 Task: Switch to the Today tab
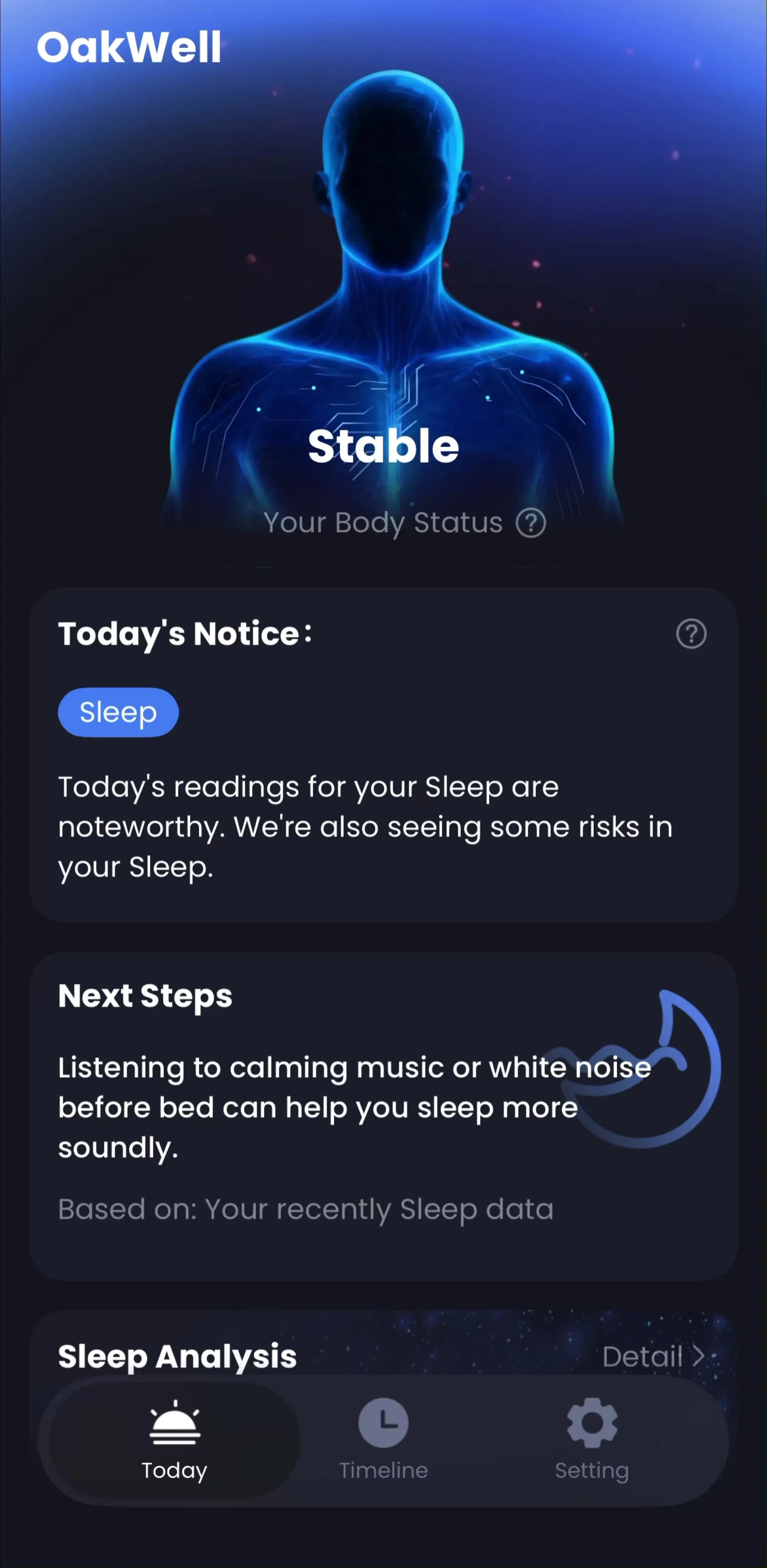pos(175,1440)
